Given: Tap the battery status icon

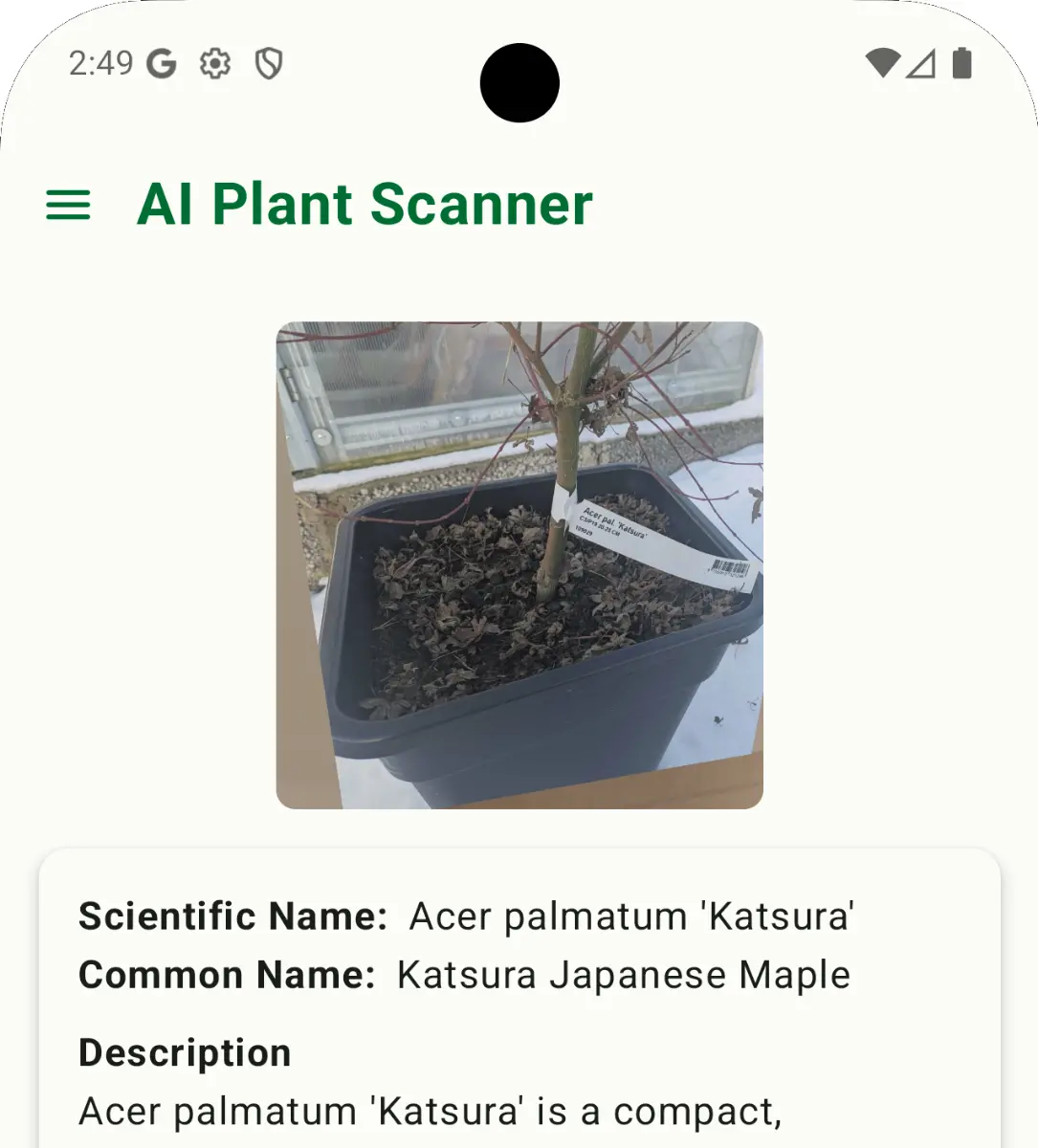Looking at the screenshot, I should 963,63.
